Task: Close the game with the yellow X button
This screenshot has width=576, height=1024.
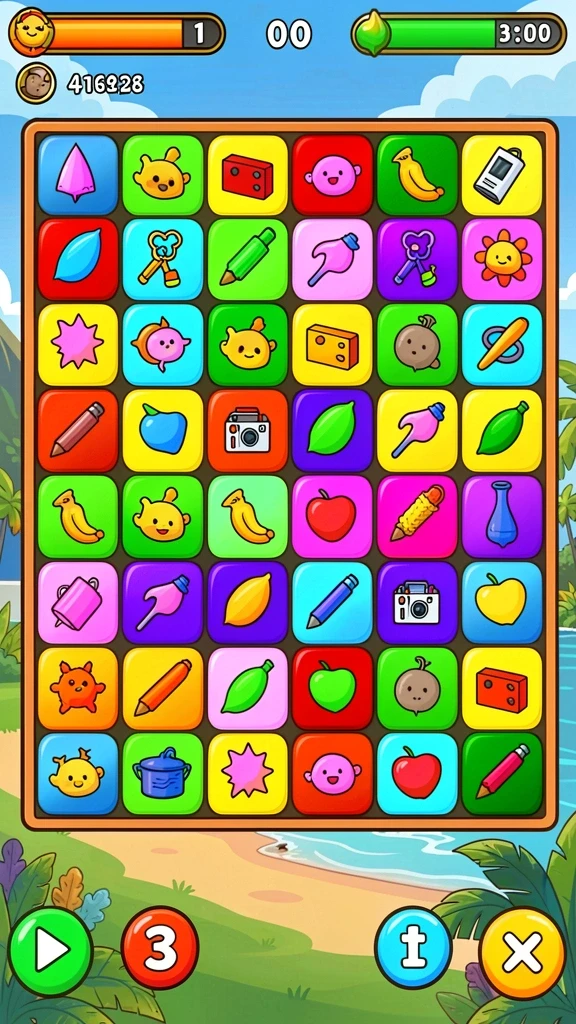Action: 522,953
